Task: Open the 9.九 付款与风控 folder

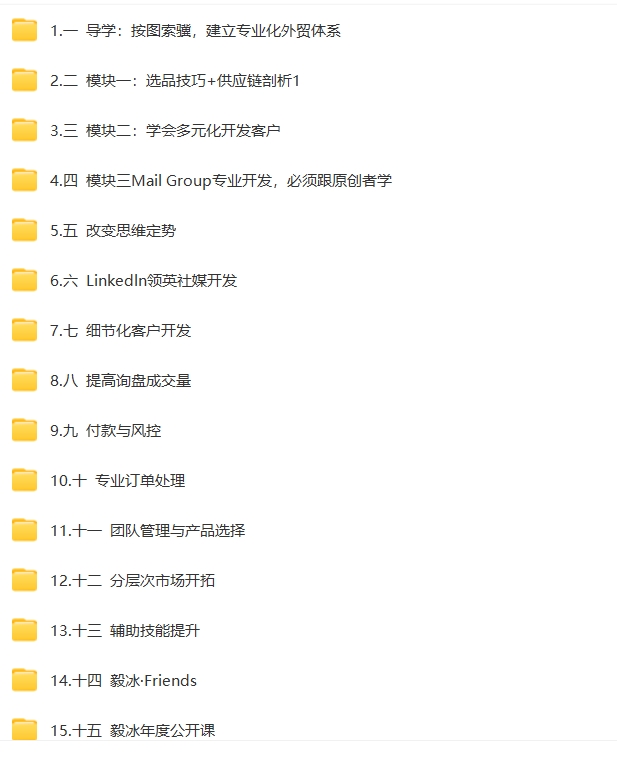Action: click(x=105, y=431)
